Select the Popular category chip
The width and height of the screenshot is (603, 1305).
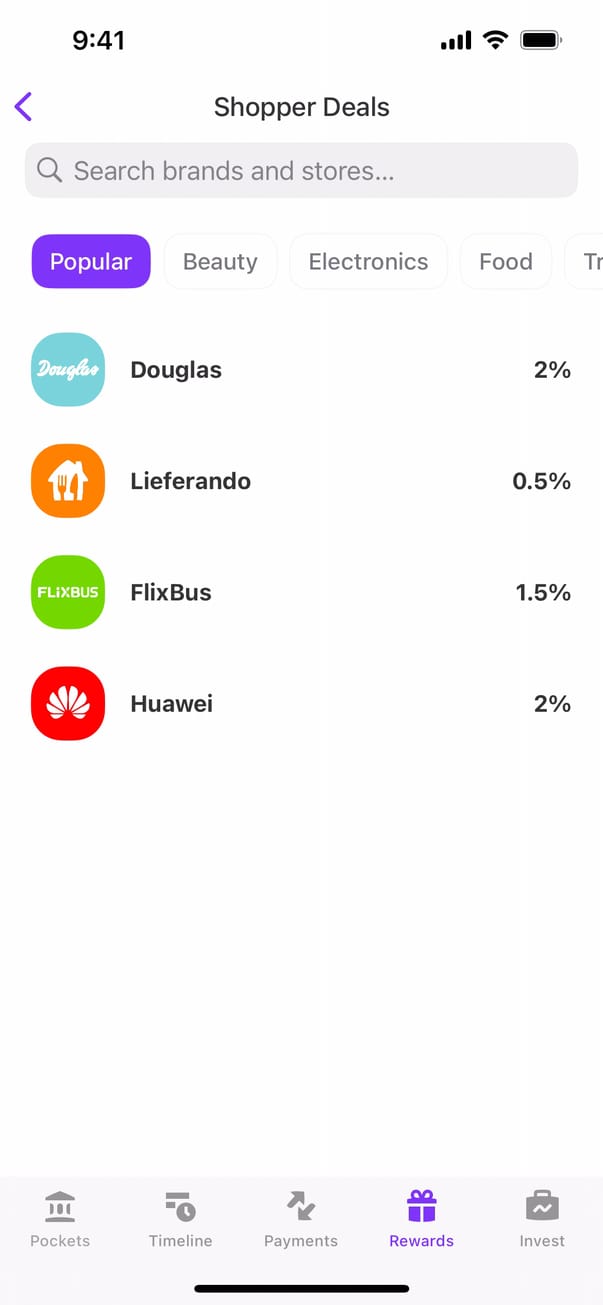(x=91, y=262)
